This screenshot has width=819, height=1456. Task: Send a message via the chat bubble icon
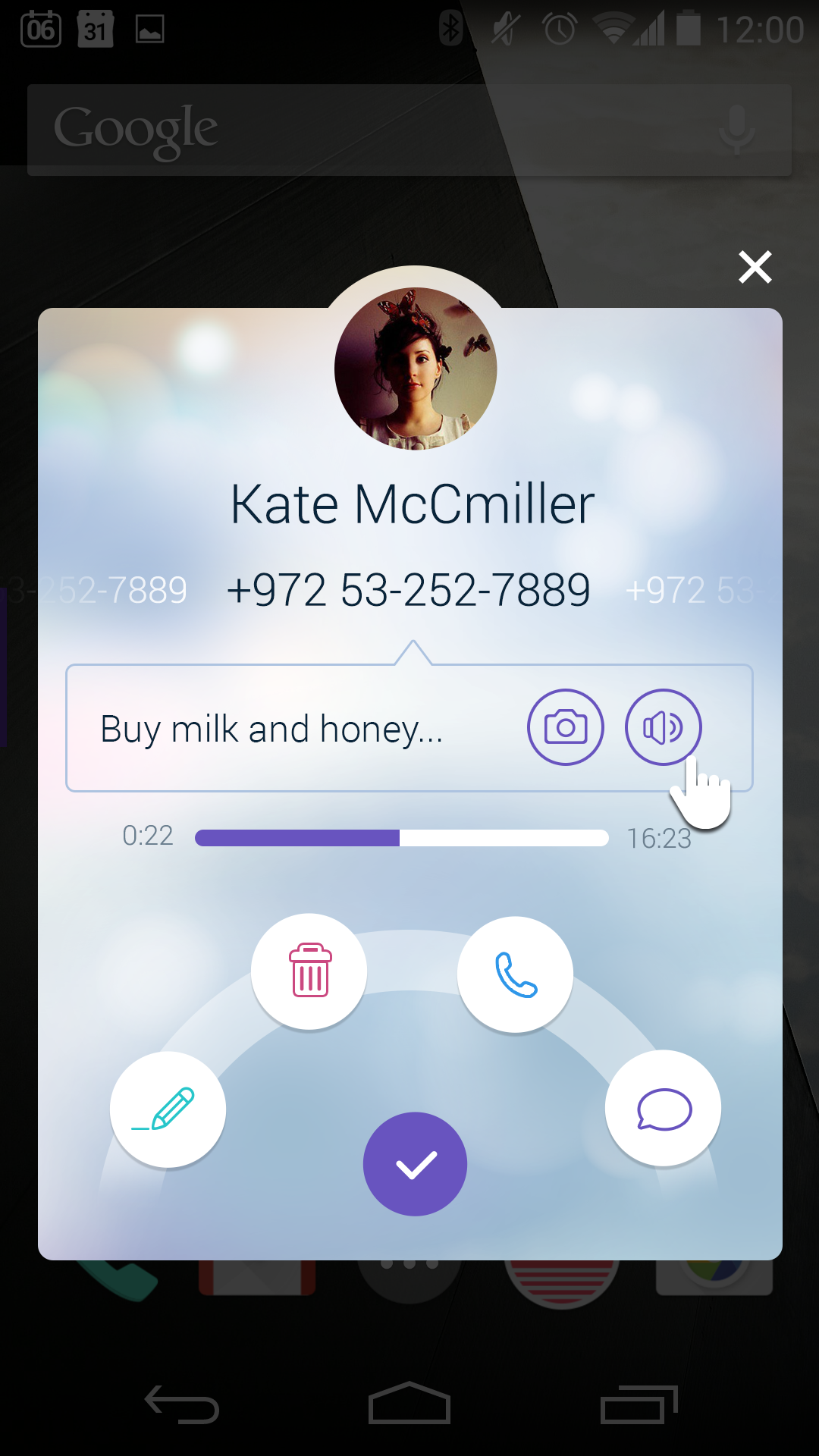pos(664,1109)
